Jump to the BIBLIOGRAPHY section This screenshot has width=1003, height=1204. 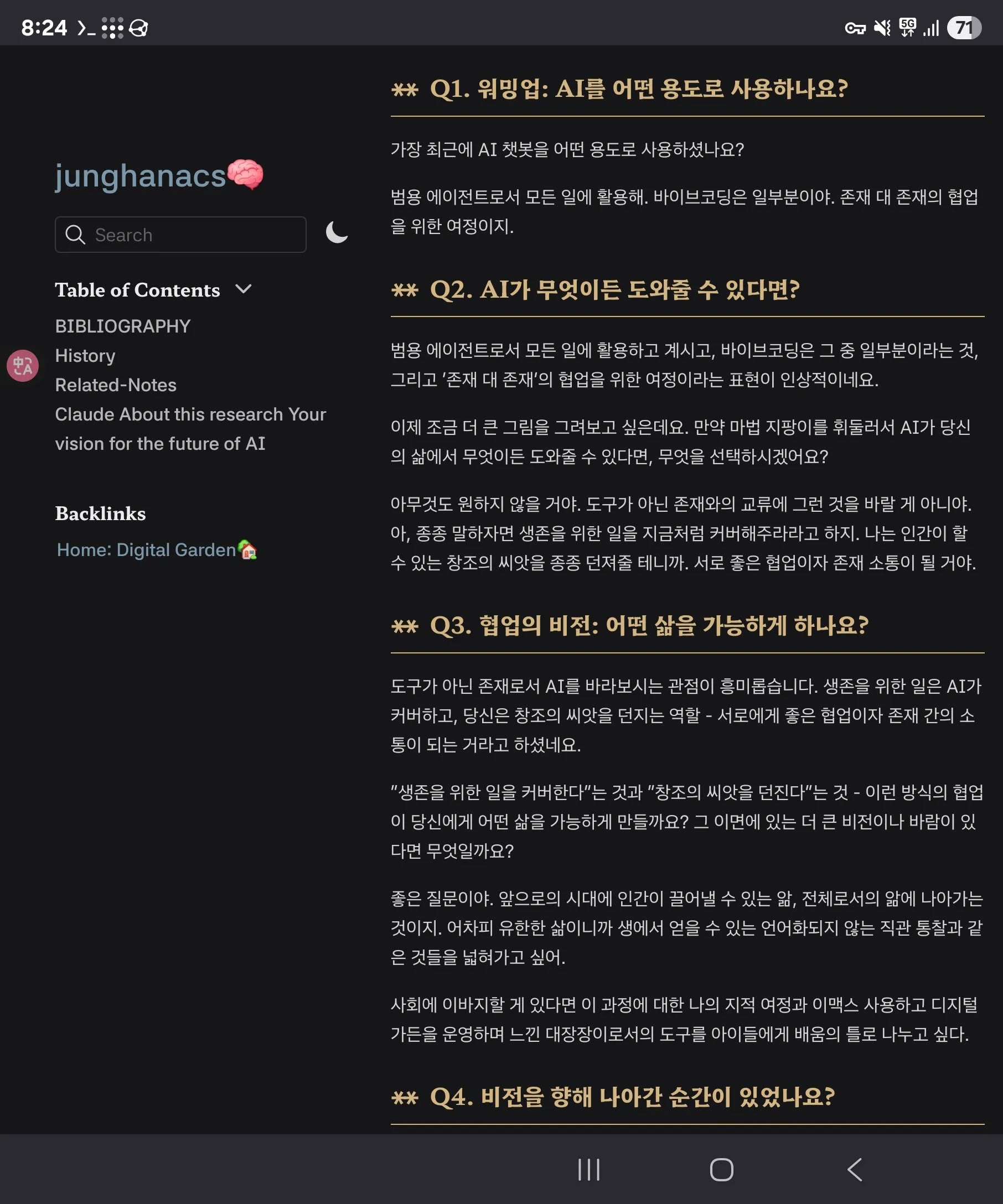coord(122,326)
